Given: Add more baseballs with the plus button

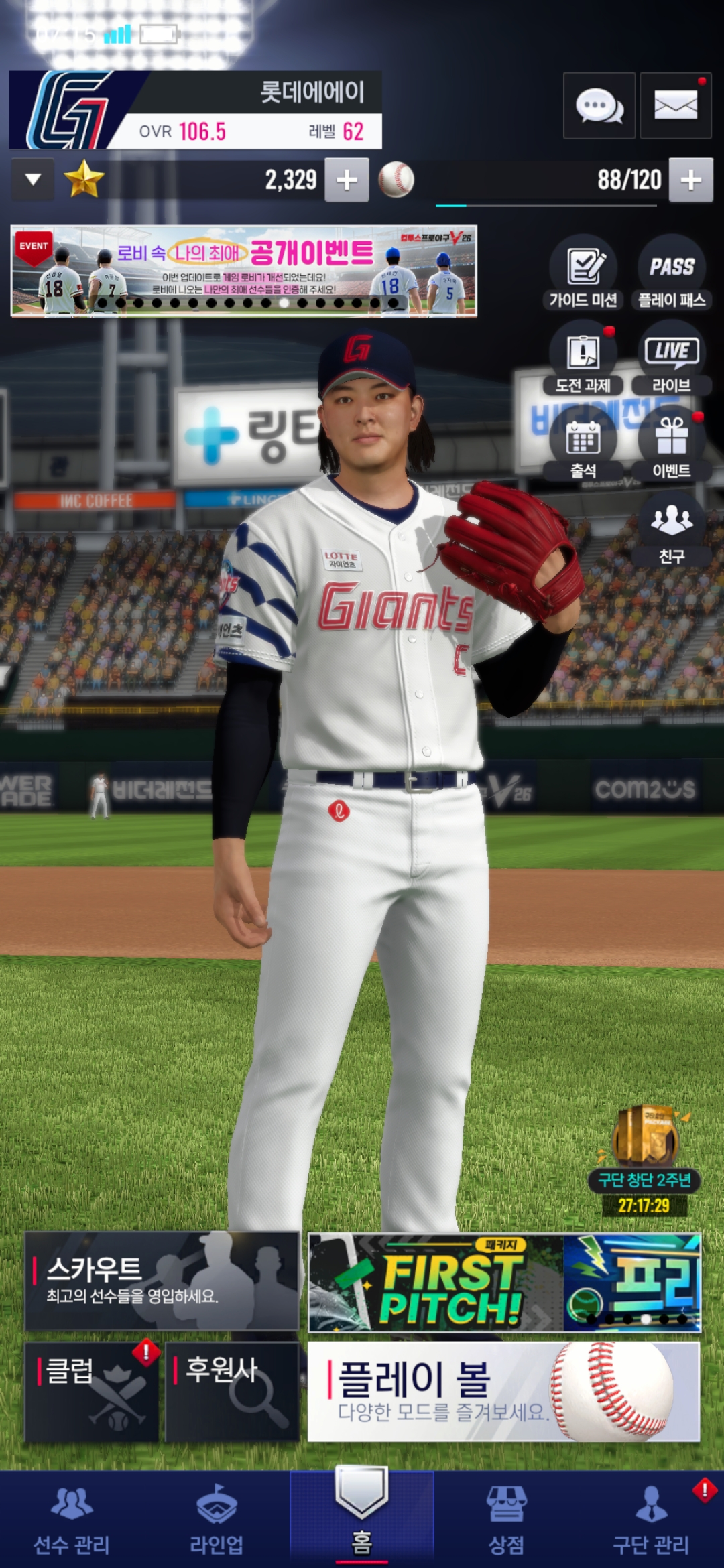Looking at the screenshot, I should [x=690, y=180].
